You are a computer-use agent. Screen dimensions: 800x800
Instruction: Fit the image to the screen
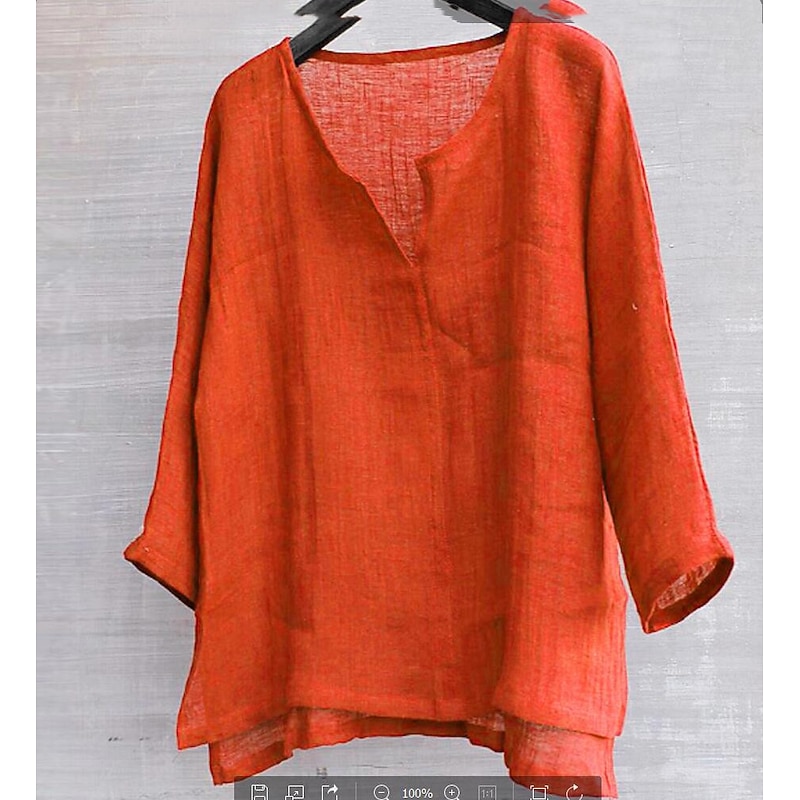pyautogui.click(x=539, y=792)
